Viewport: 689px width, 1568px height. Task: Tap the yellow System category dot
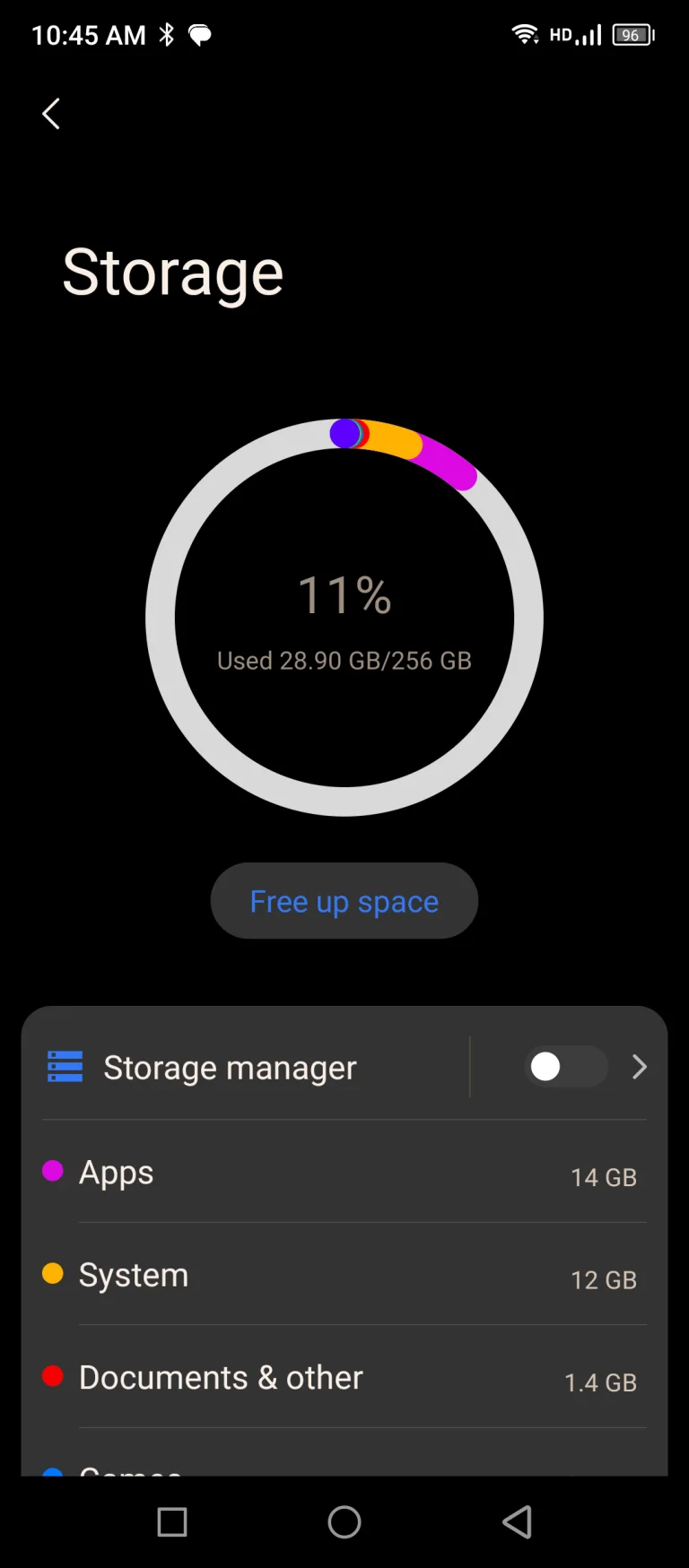click(x=51, y=1273)
